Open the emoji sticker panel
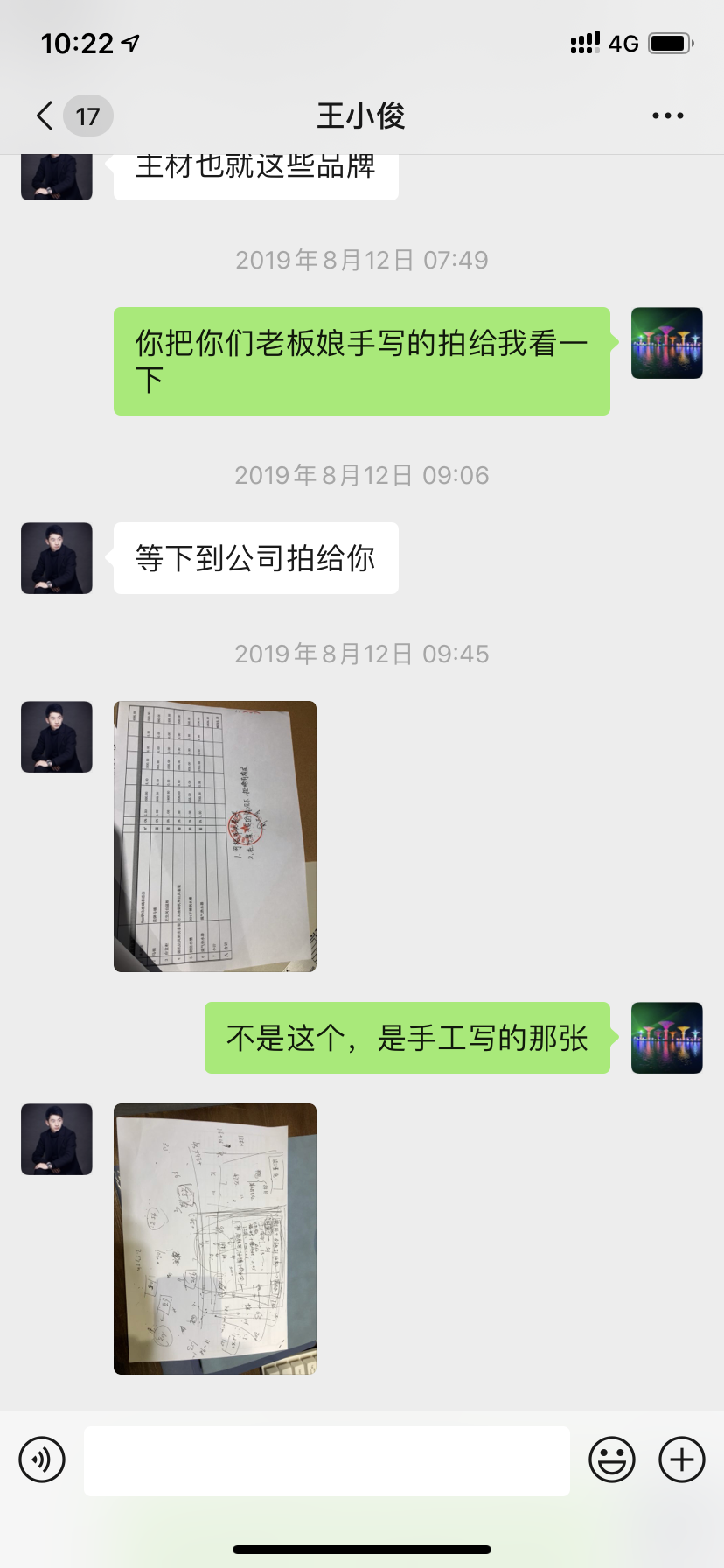724x1568 pixels. 611,1459
